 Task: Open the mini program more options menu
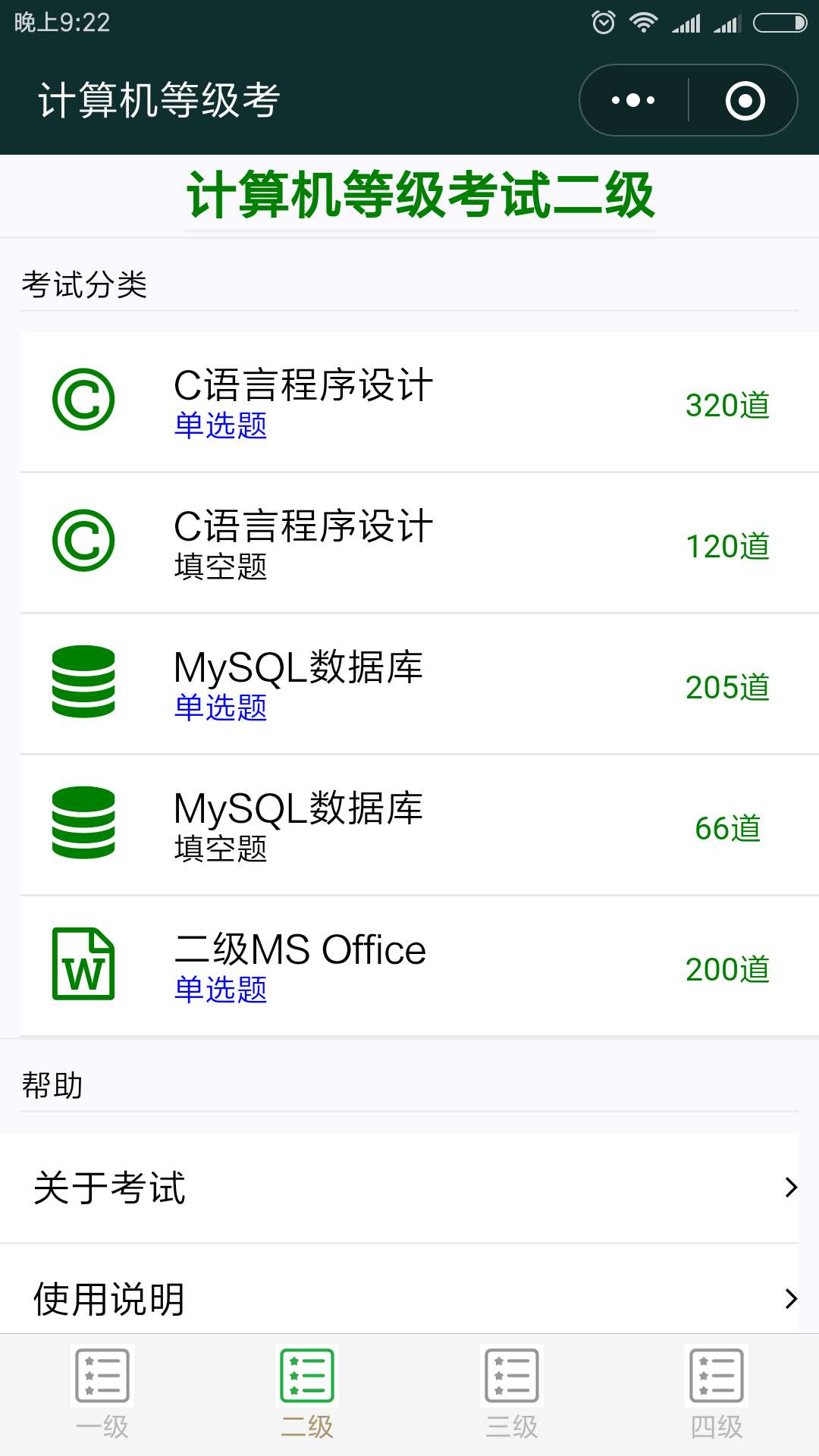[x=634, y=100]
